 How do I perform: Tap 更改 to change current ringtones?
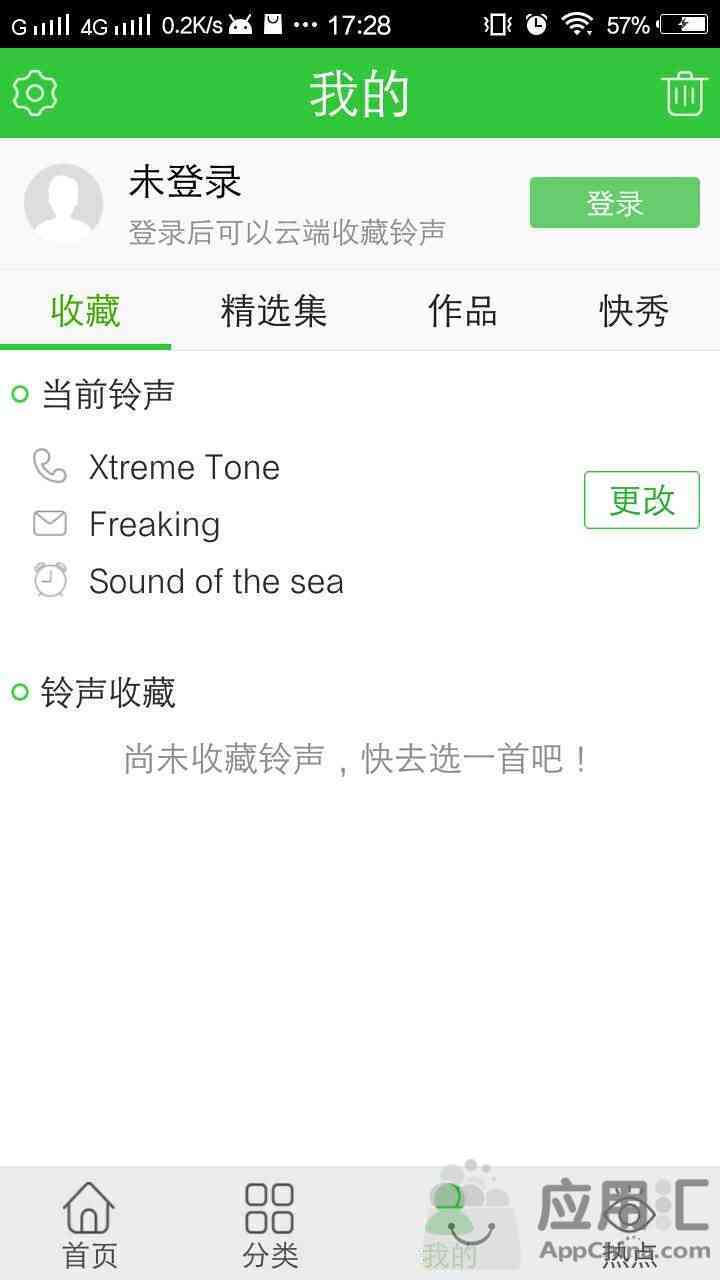[641, 500]
